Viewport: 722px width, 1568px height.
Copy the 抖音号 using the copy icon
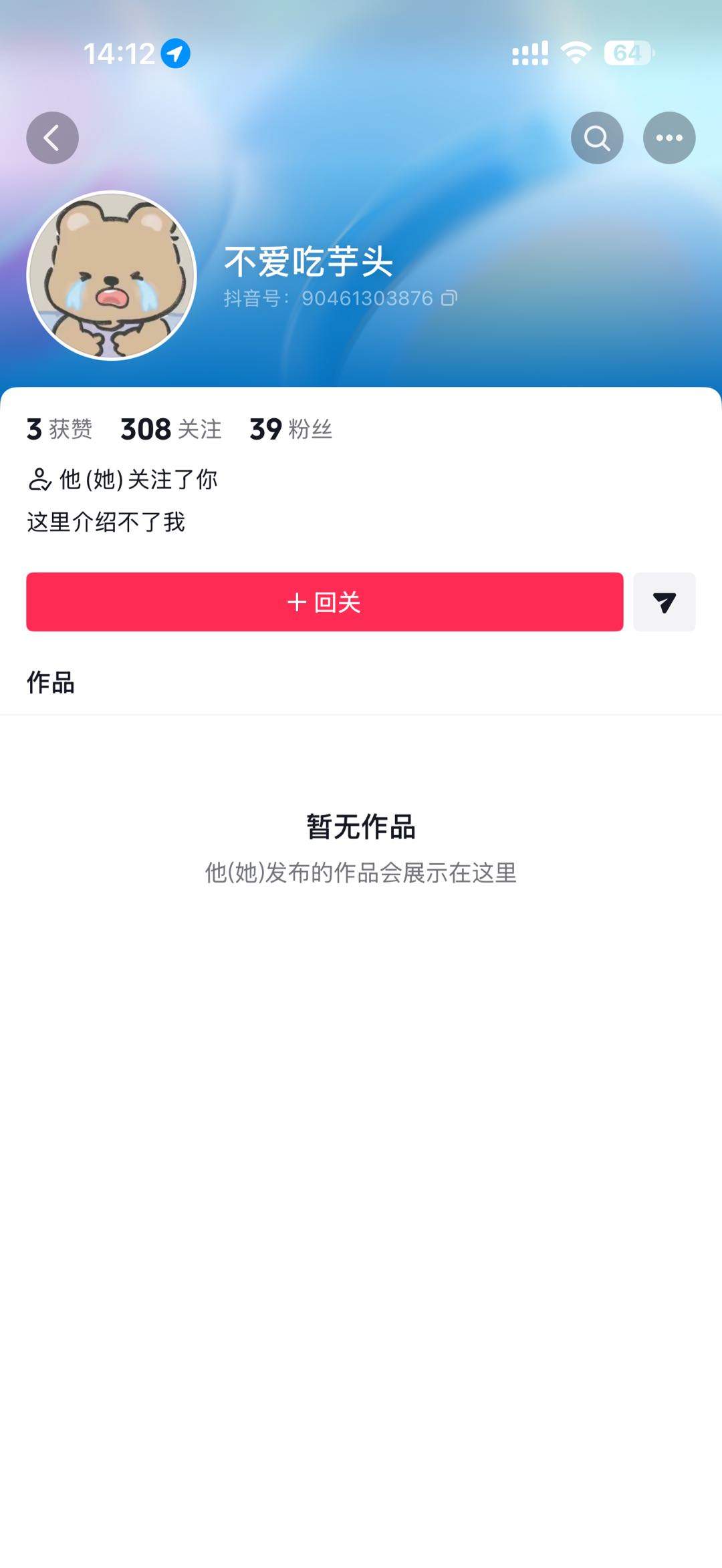449,299
